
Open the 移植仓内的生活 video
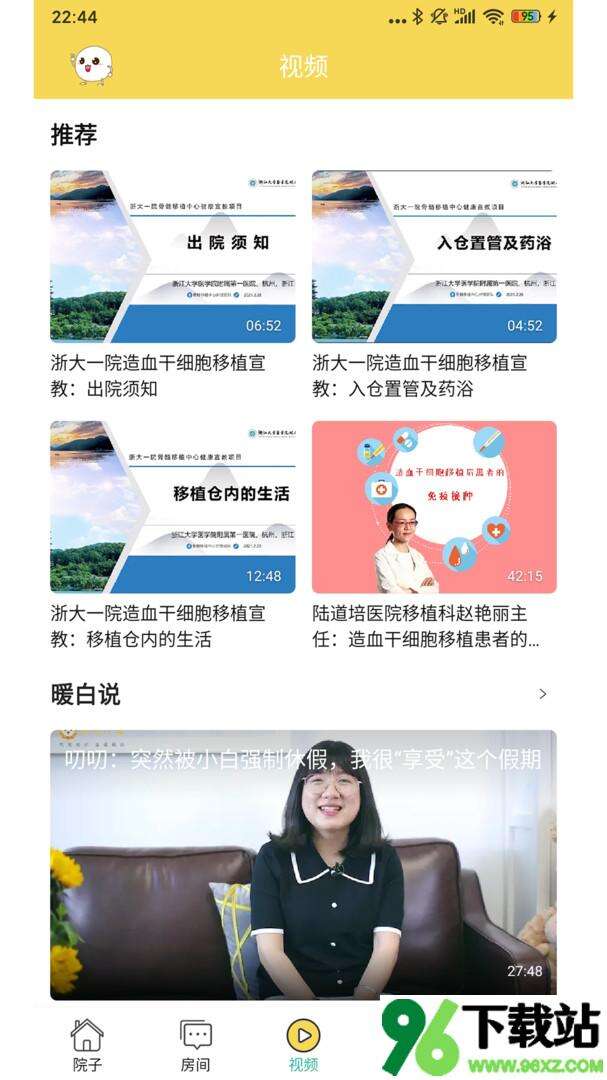[x=172, y=507]
